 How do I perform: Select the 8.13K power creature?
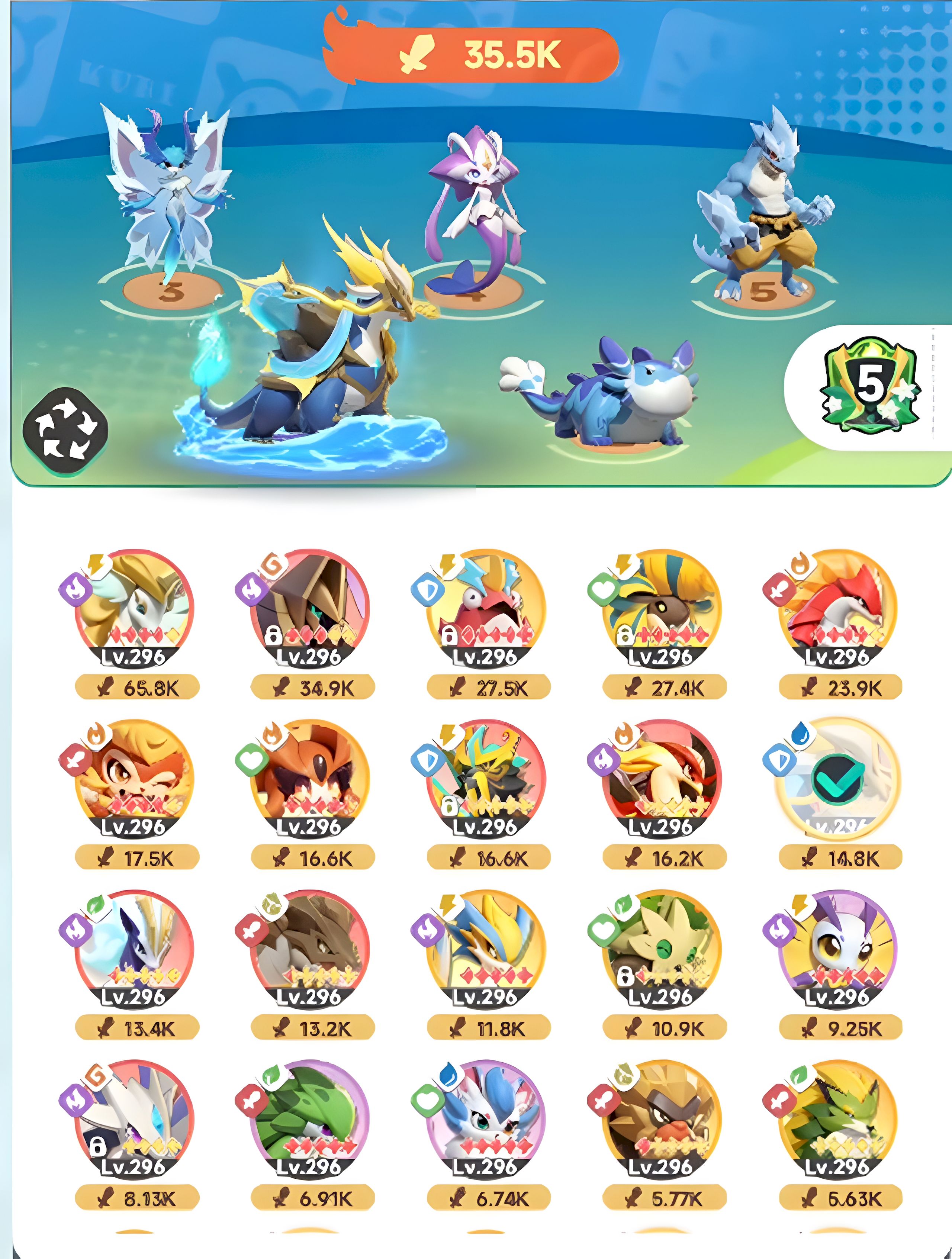click(x=135, y=1118)
